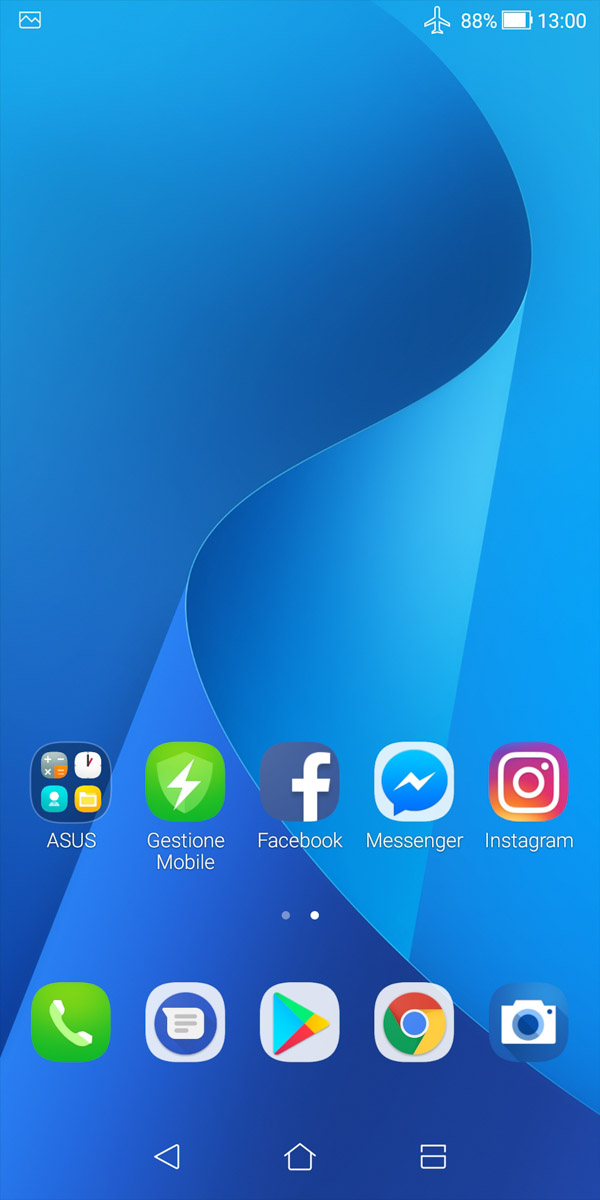Launch Messenger
The width and height of the screenshot is (600, 1200).
click(414, 782)
